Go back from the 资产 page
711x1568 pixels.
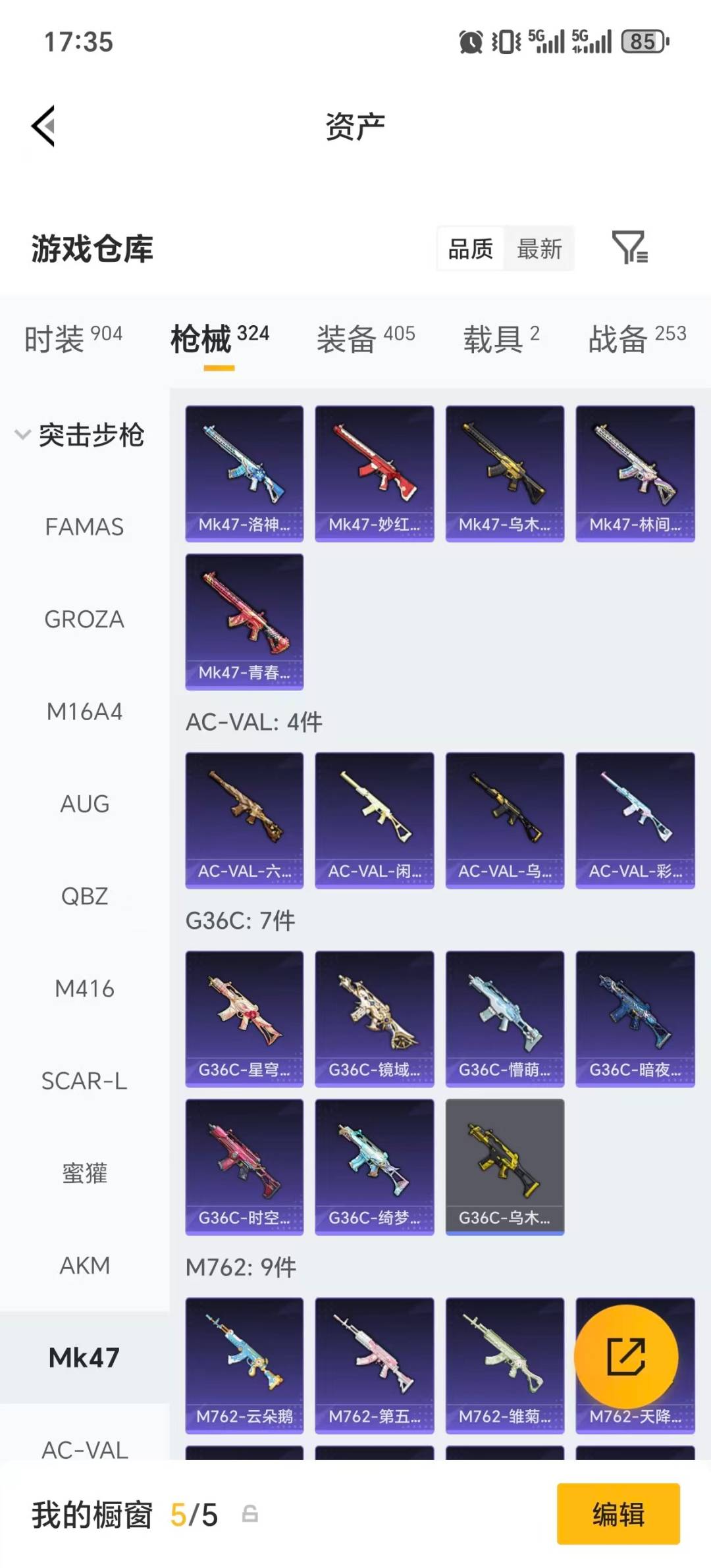(x=43, y=126)
